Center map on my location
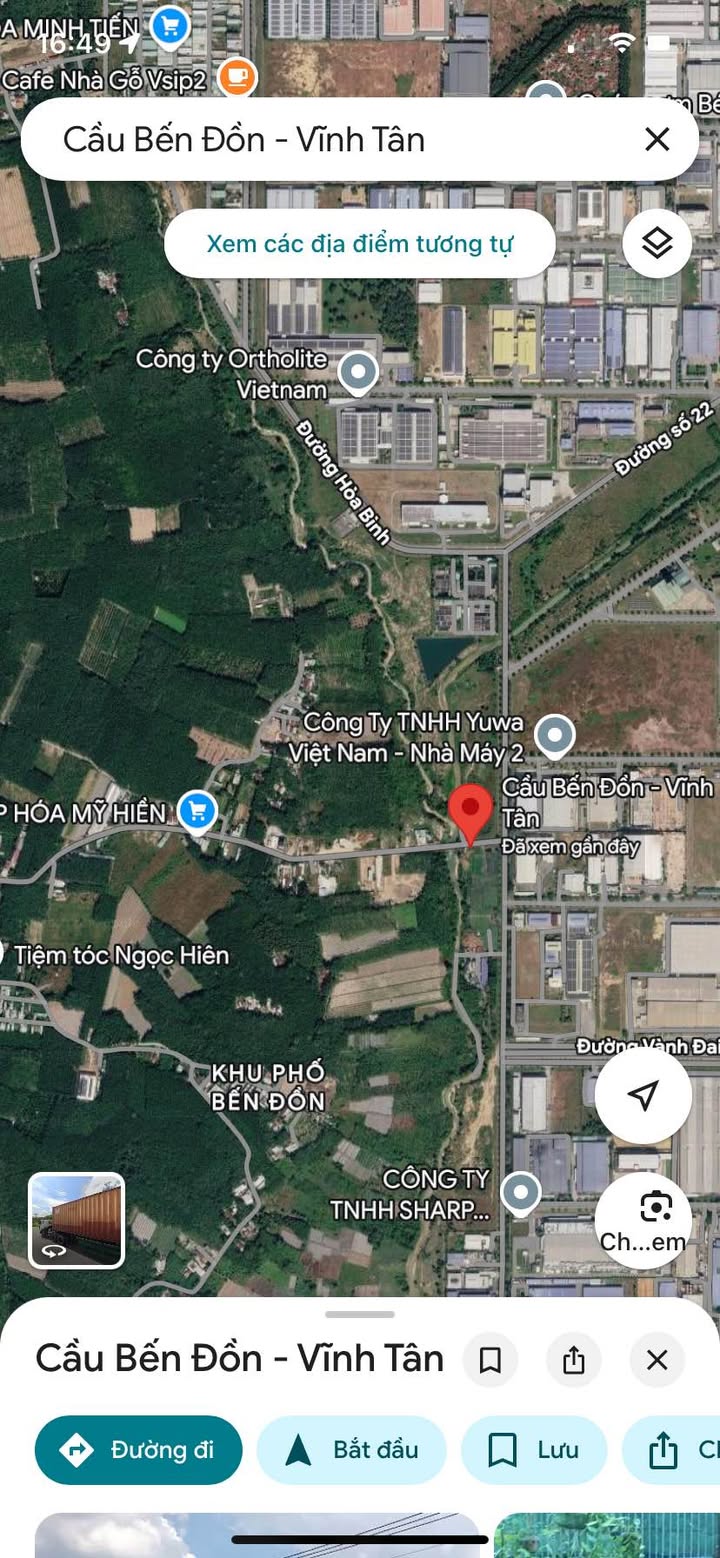Screen dimensions: 720x1558 [x=644, y=1095]
